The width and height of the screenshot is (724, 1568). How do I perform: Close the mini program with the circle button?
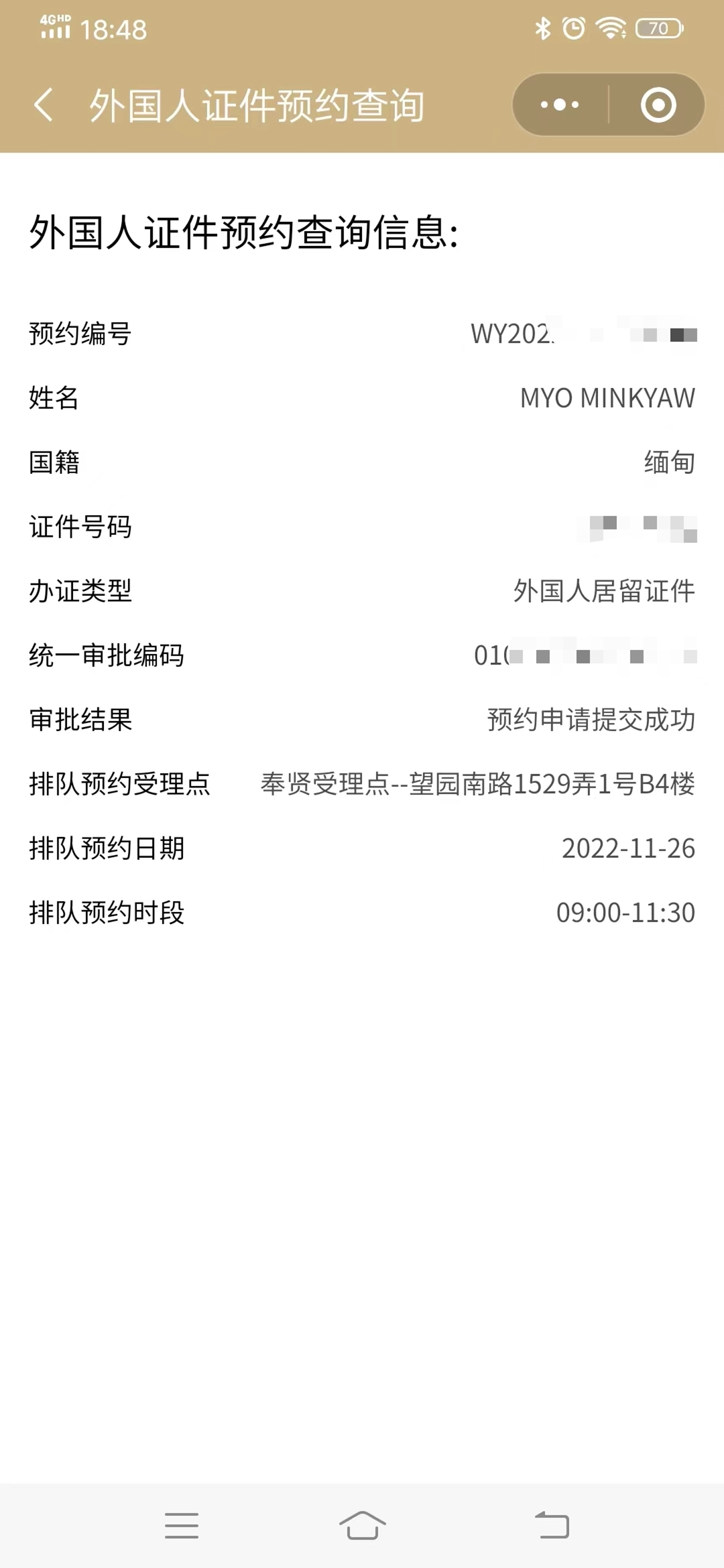point(658,105)
